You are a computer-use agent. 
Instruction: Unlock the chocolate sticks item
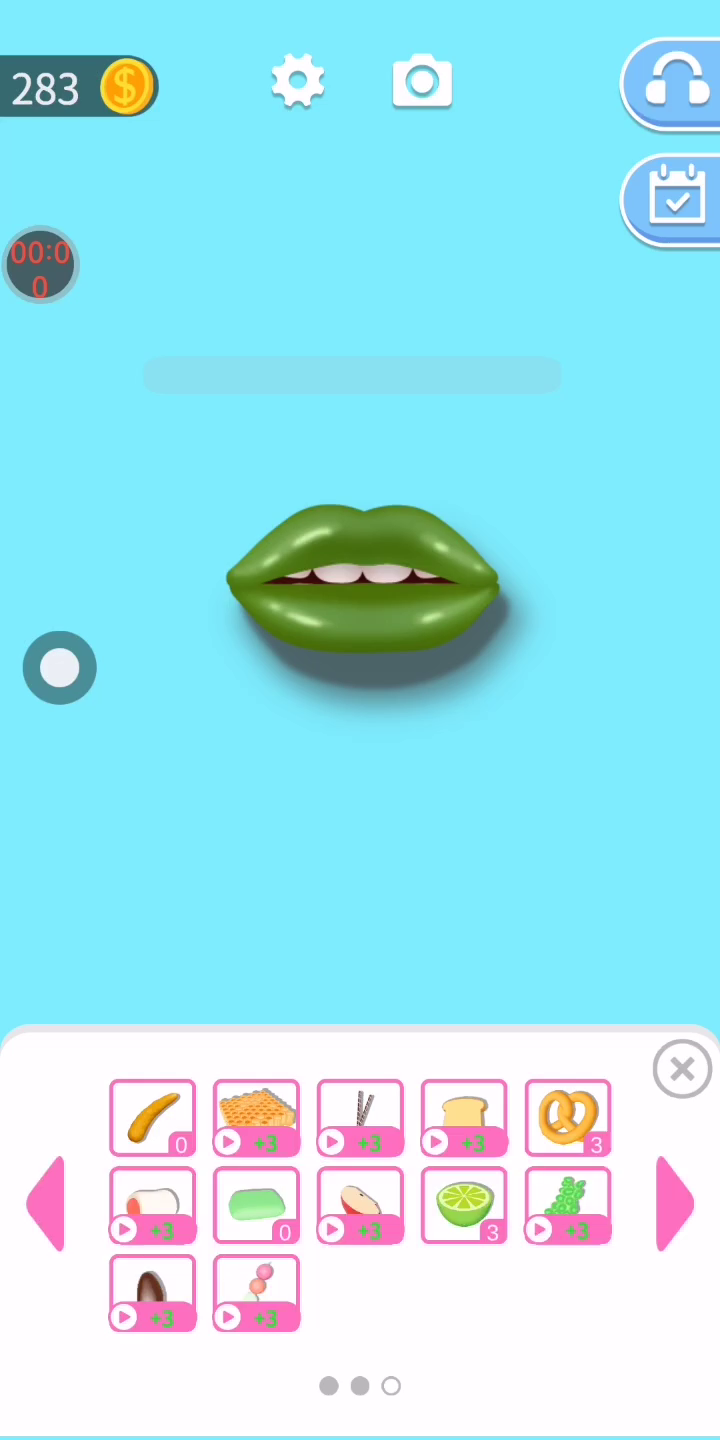[x=360, y=1117]
